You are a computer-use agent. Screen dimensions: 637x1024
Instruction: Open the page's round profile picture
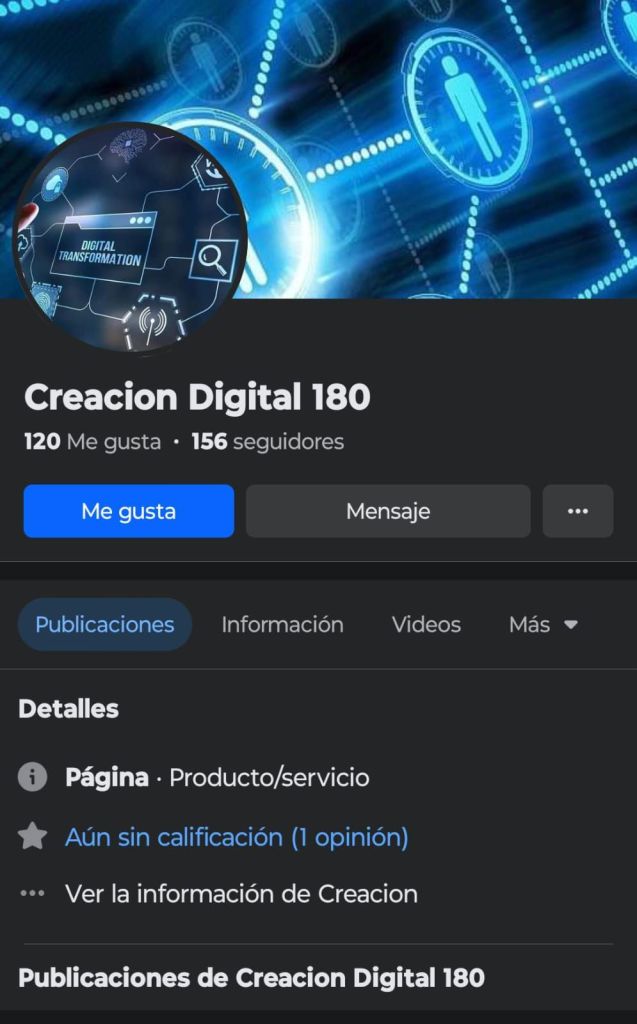(130, 238)
